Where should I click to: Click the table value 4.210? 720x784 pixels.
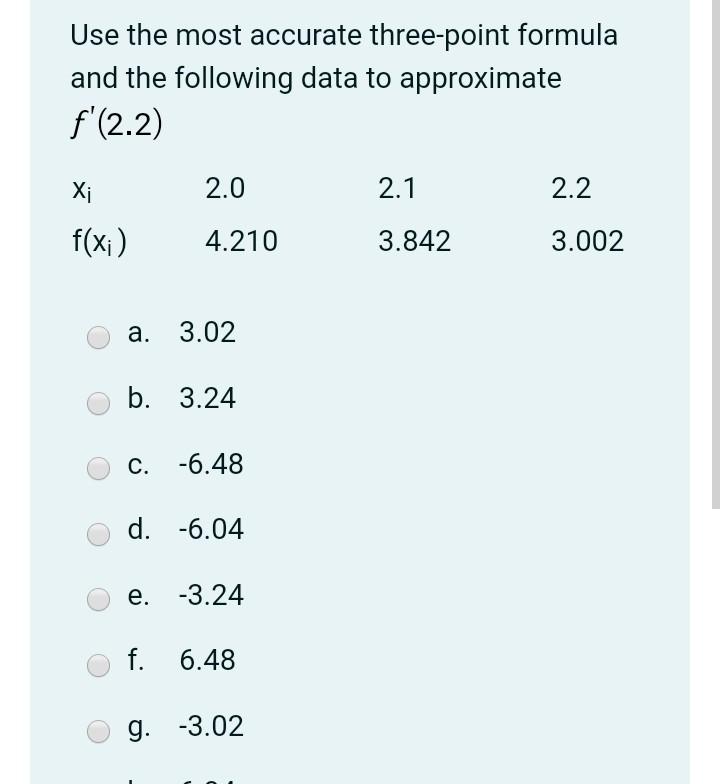coord(241,241)
